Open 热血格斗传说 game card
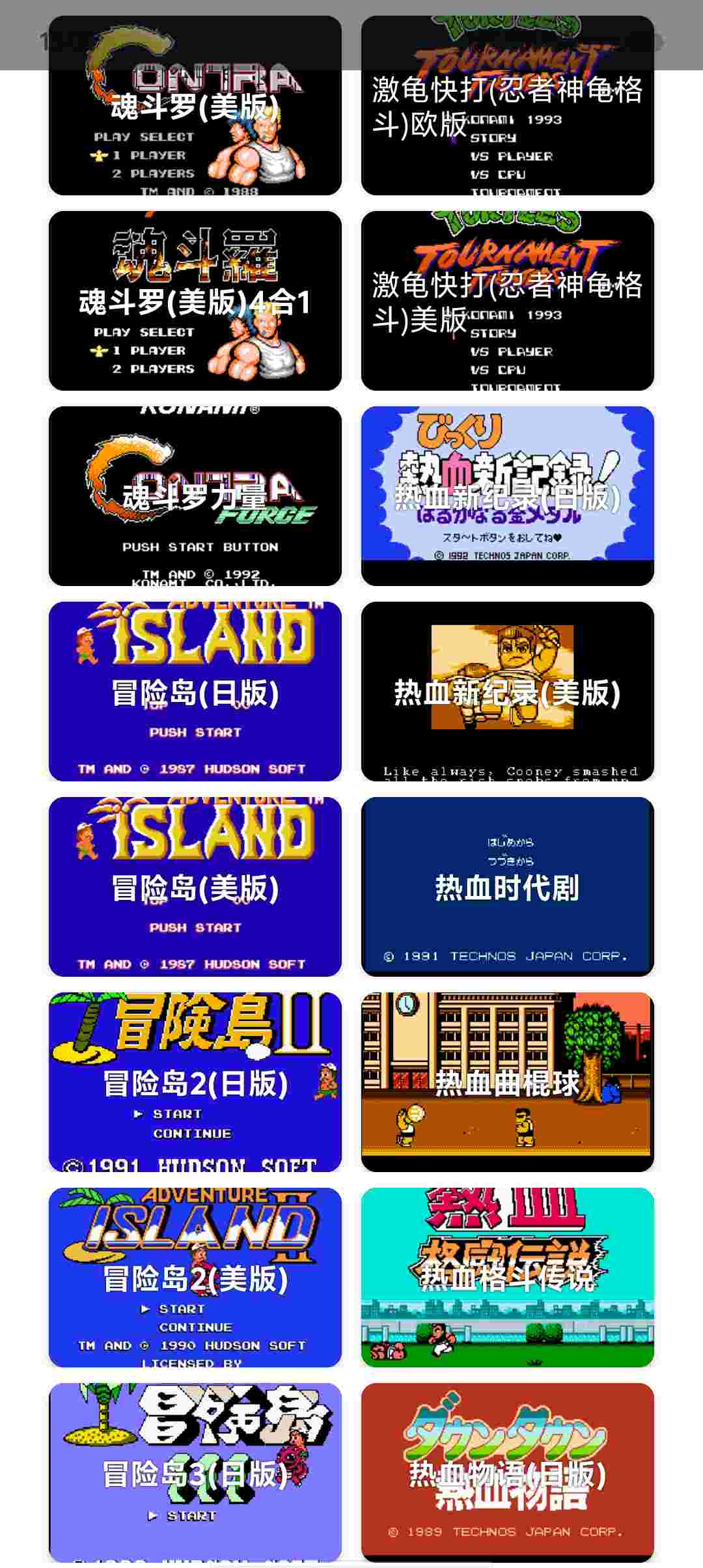The image size is (703, 1568). click(508, 1278)
